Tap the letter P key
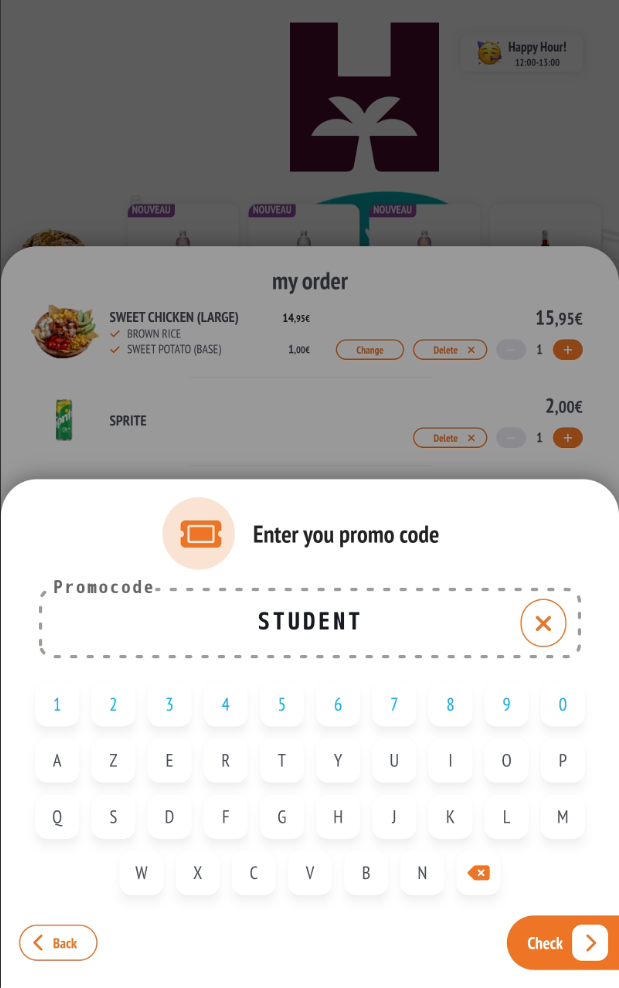Image resolution: width=619 pixels, height=988 pixels. click(x=562, y=761)
